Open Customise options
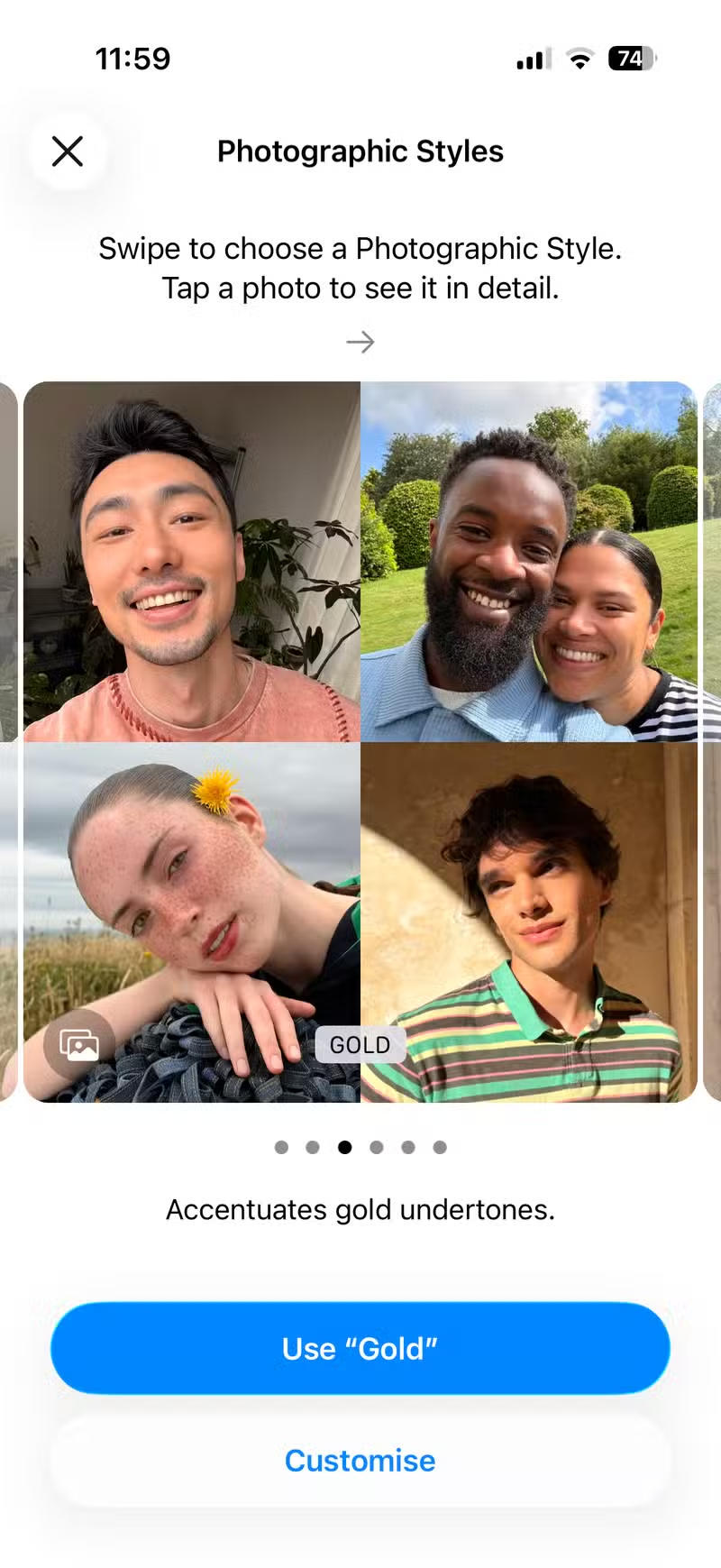The image size is (721, 1568). tap(360, 1460)
